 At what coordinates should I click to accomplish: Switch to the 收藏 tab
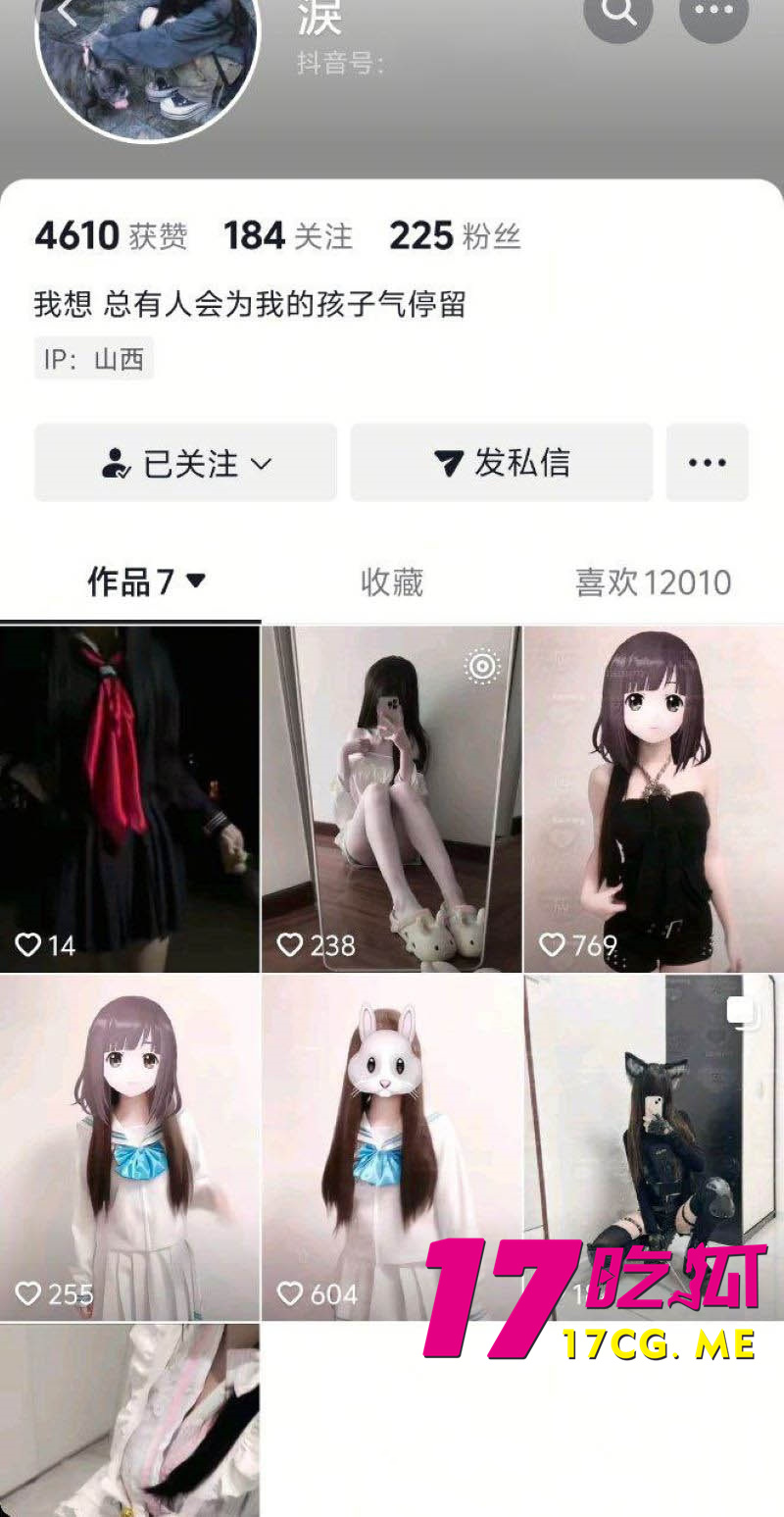coord(391,582)
